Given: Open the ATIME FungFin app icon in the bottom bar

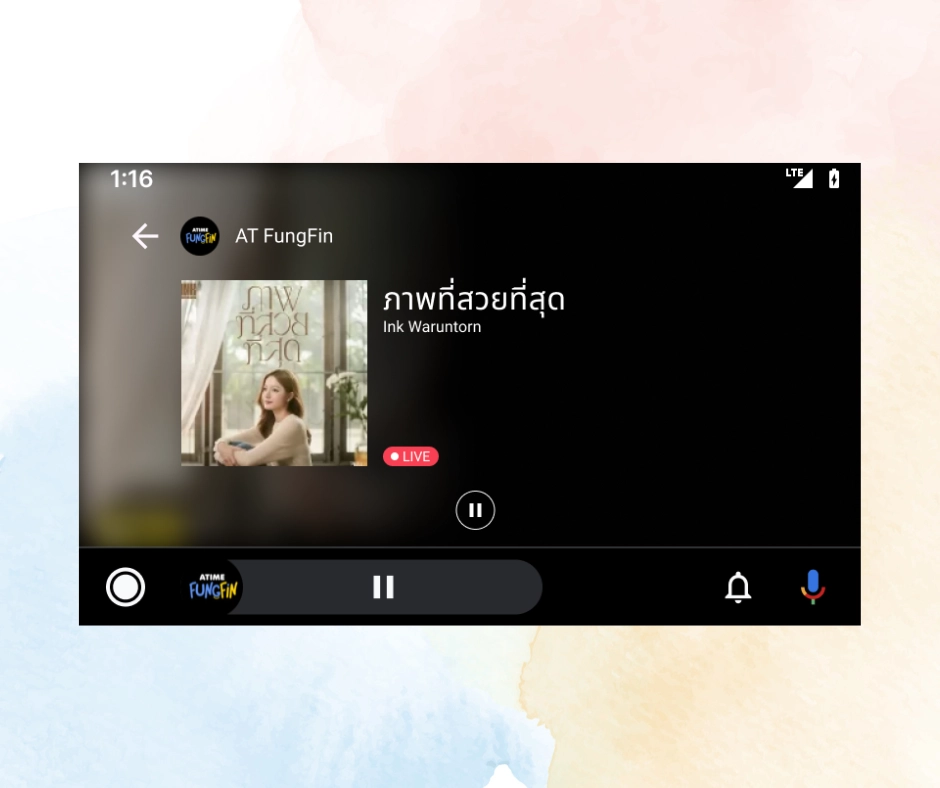Looking at the screenshot, I should [213, 587].
